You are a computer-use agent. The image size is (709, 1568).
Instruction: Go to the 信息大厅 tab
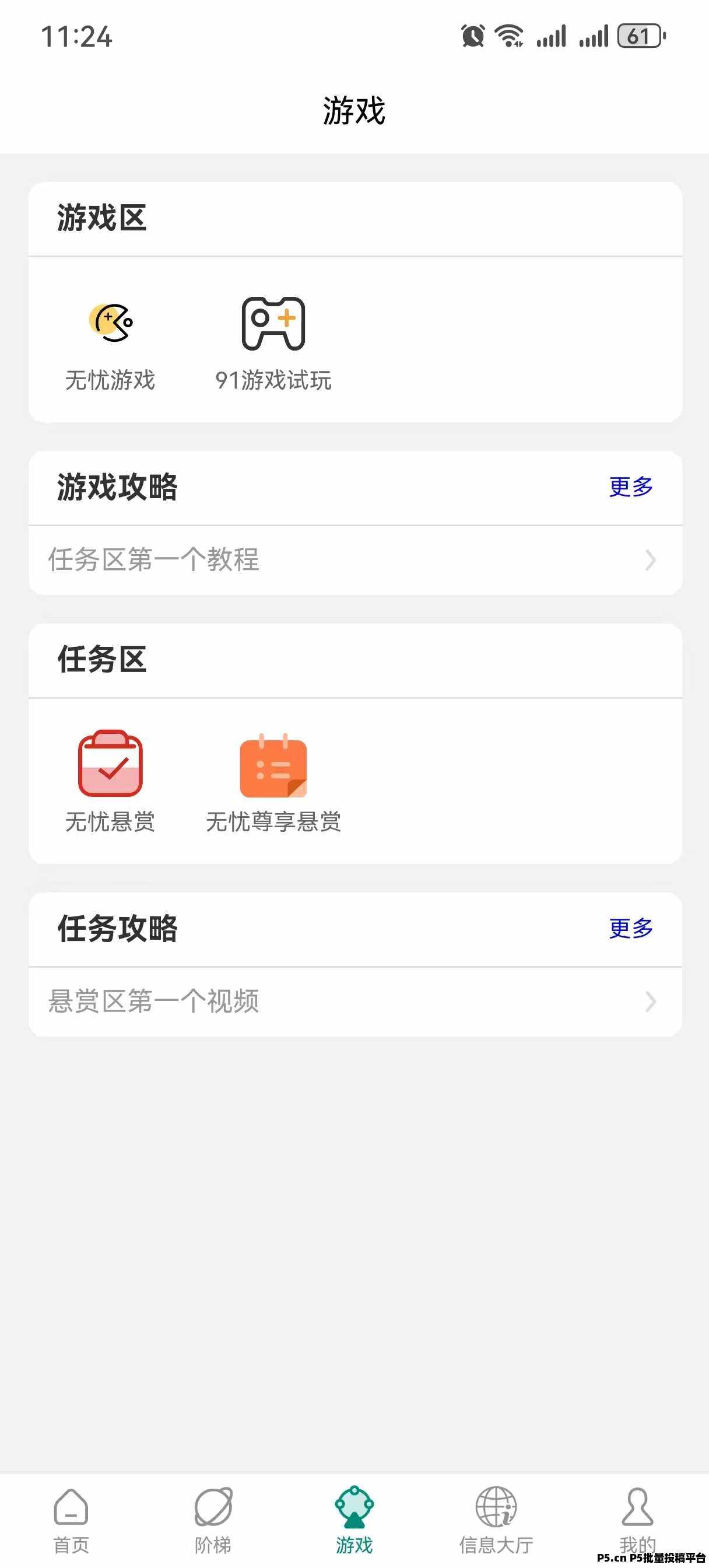tap(496, 1520)
